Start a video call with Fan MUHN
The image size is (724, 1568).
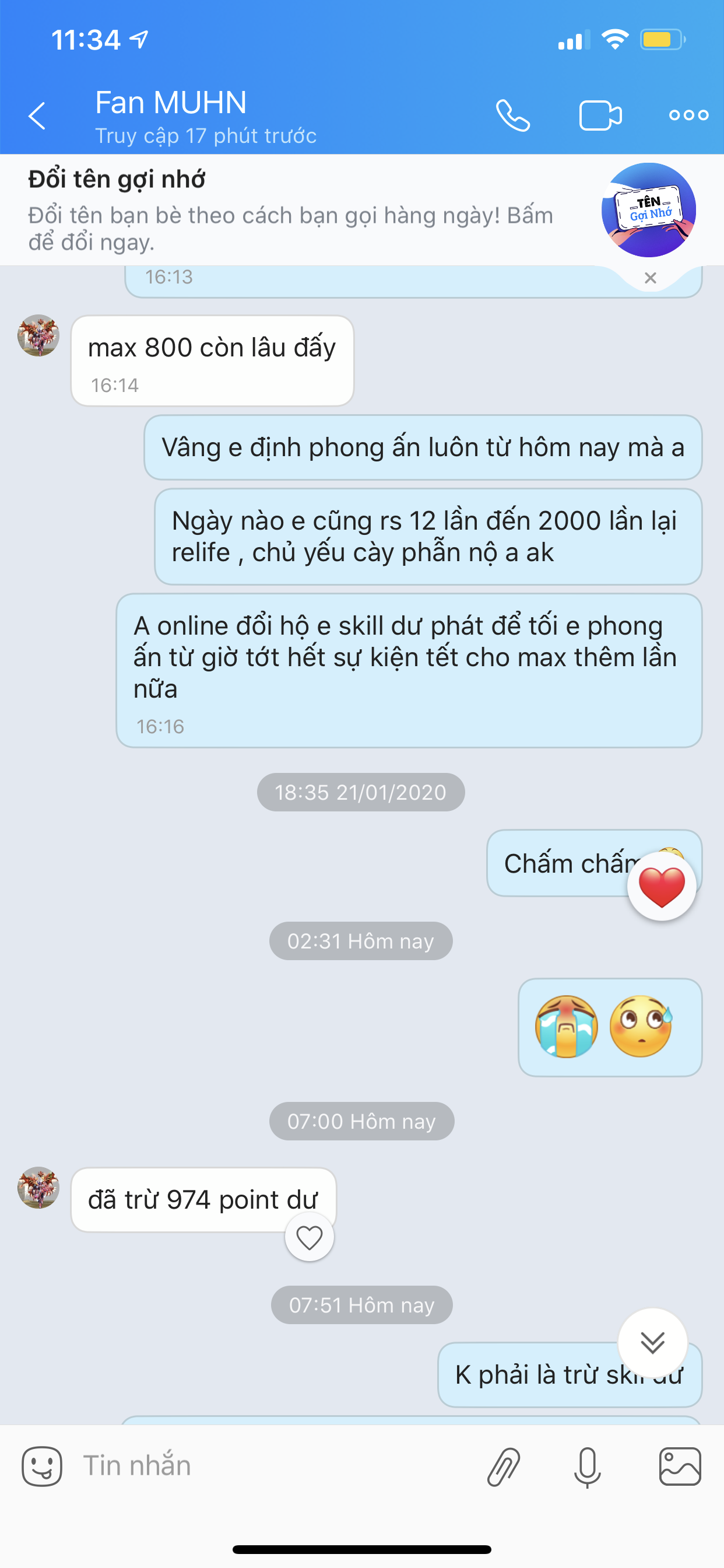(600, 116)
